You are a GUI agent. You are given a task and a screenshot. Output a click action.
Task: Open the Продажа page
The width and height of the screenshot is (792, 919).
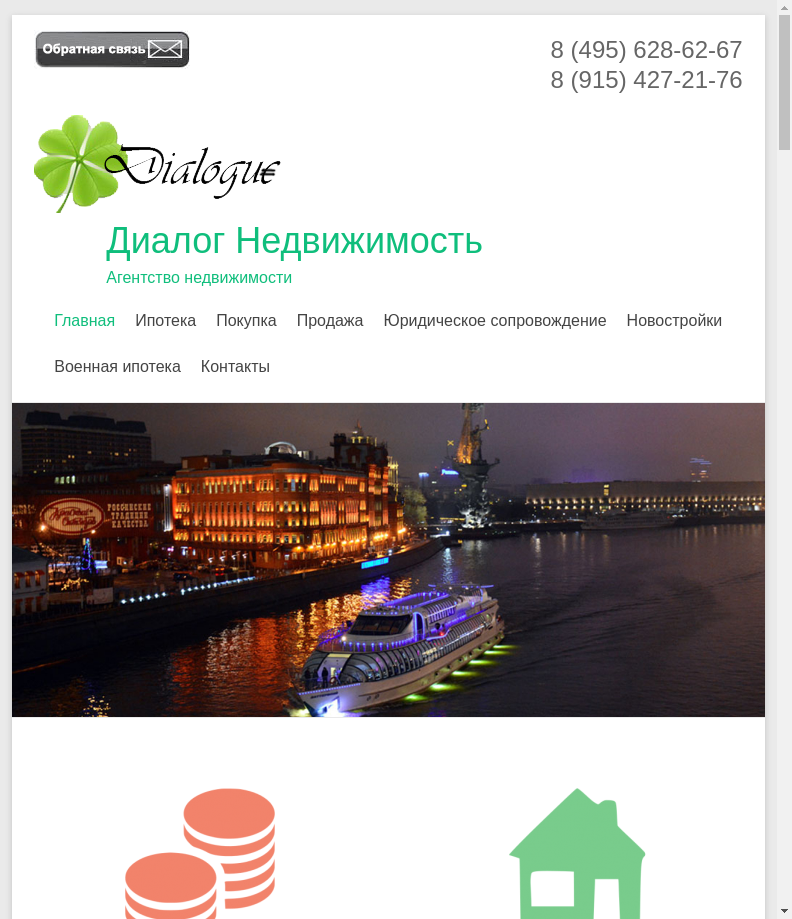coord(329,321)
